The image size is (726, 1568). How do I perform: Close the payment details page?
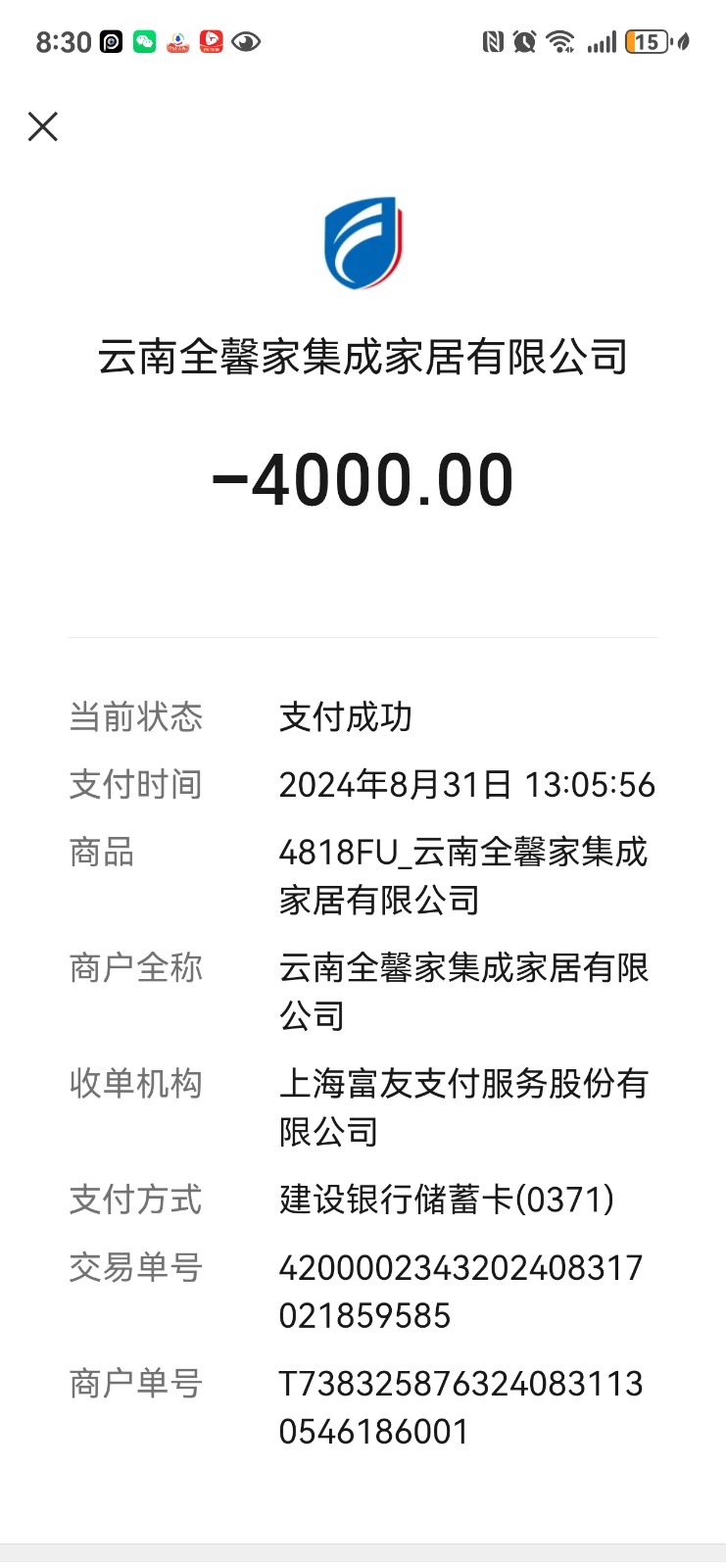tap(43, 126)
